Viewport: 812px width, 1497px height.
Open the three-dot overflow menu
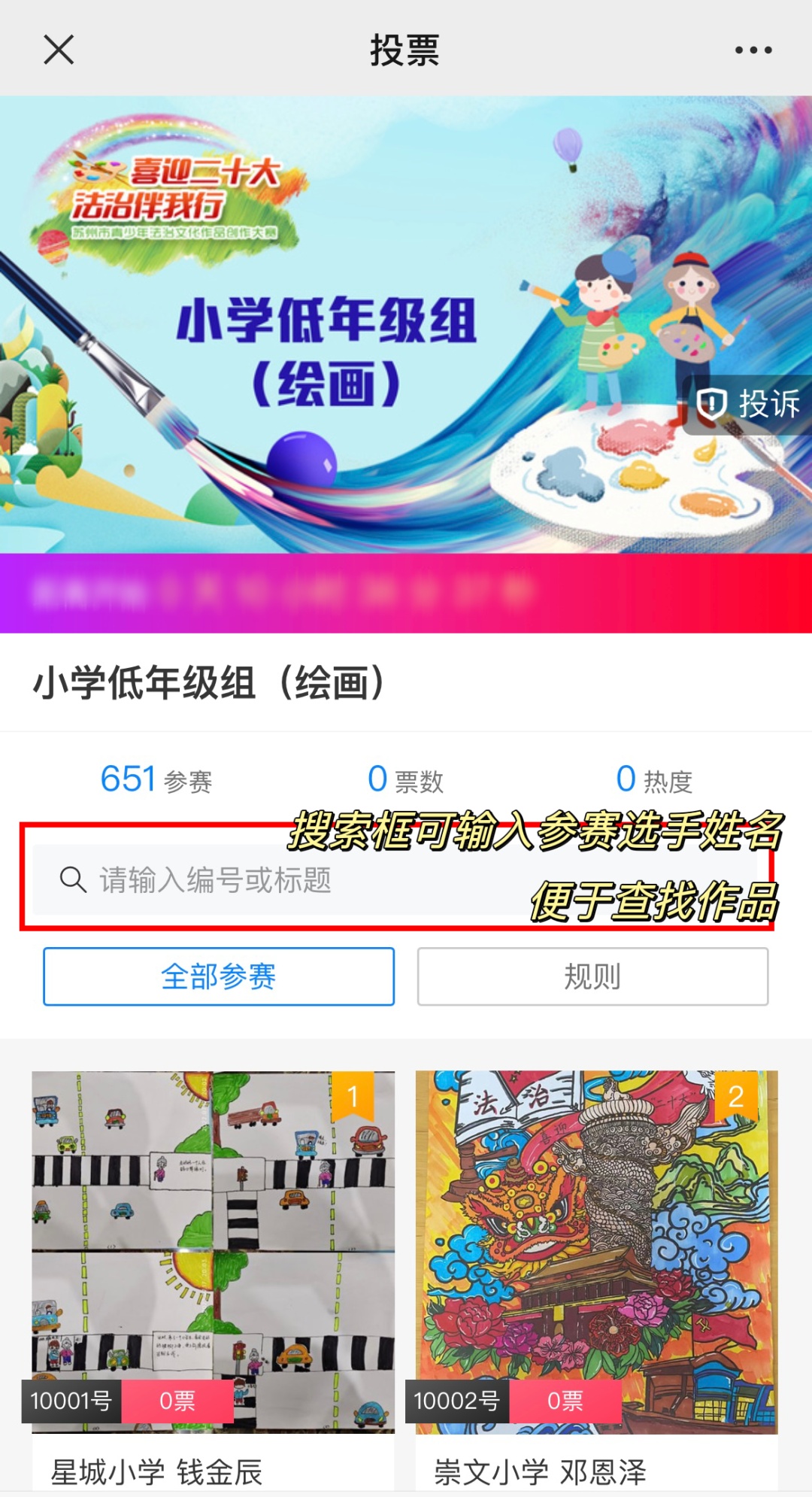(x=753, y=50)
